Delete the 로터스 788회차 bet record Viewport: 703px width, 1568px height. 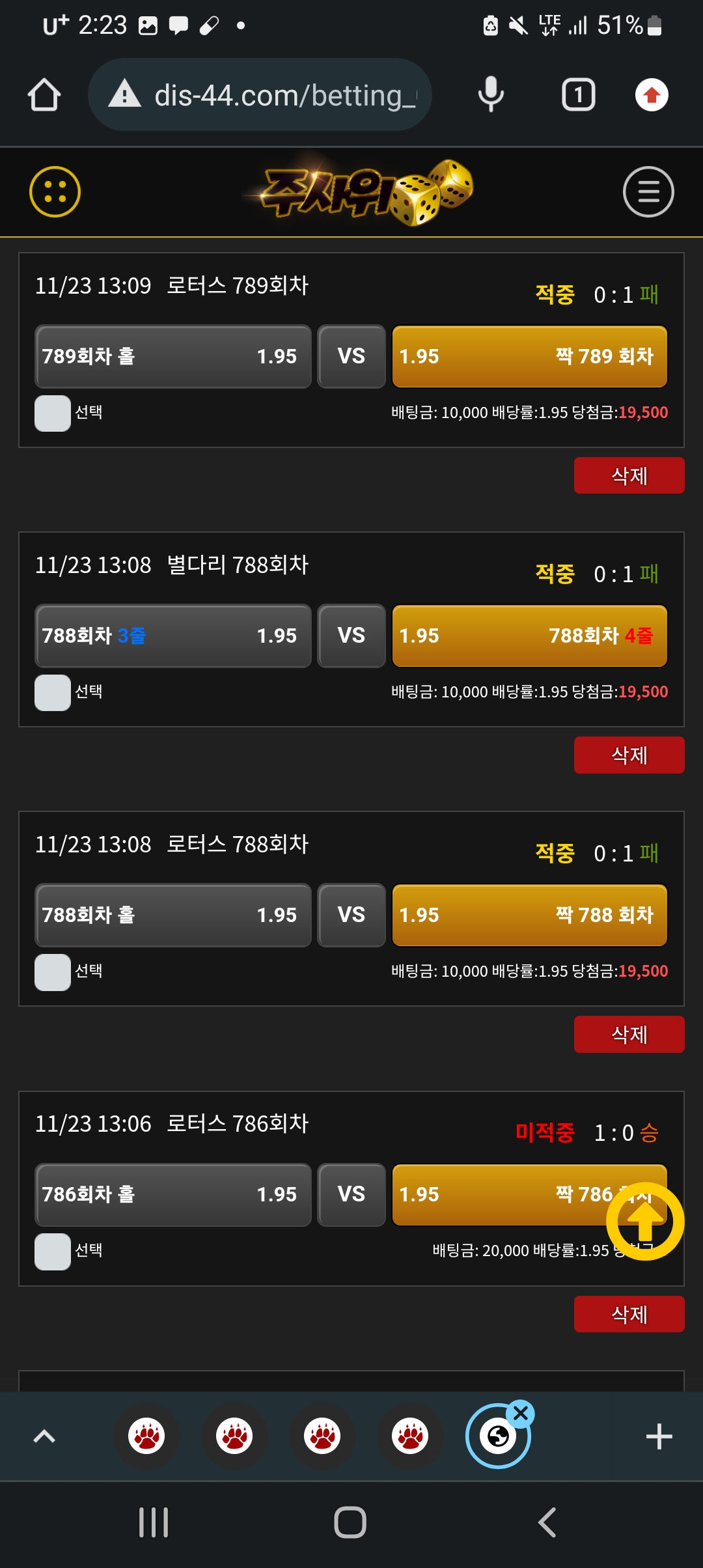(629, 1034)
